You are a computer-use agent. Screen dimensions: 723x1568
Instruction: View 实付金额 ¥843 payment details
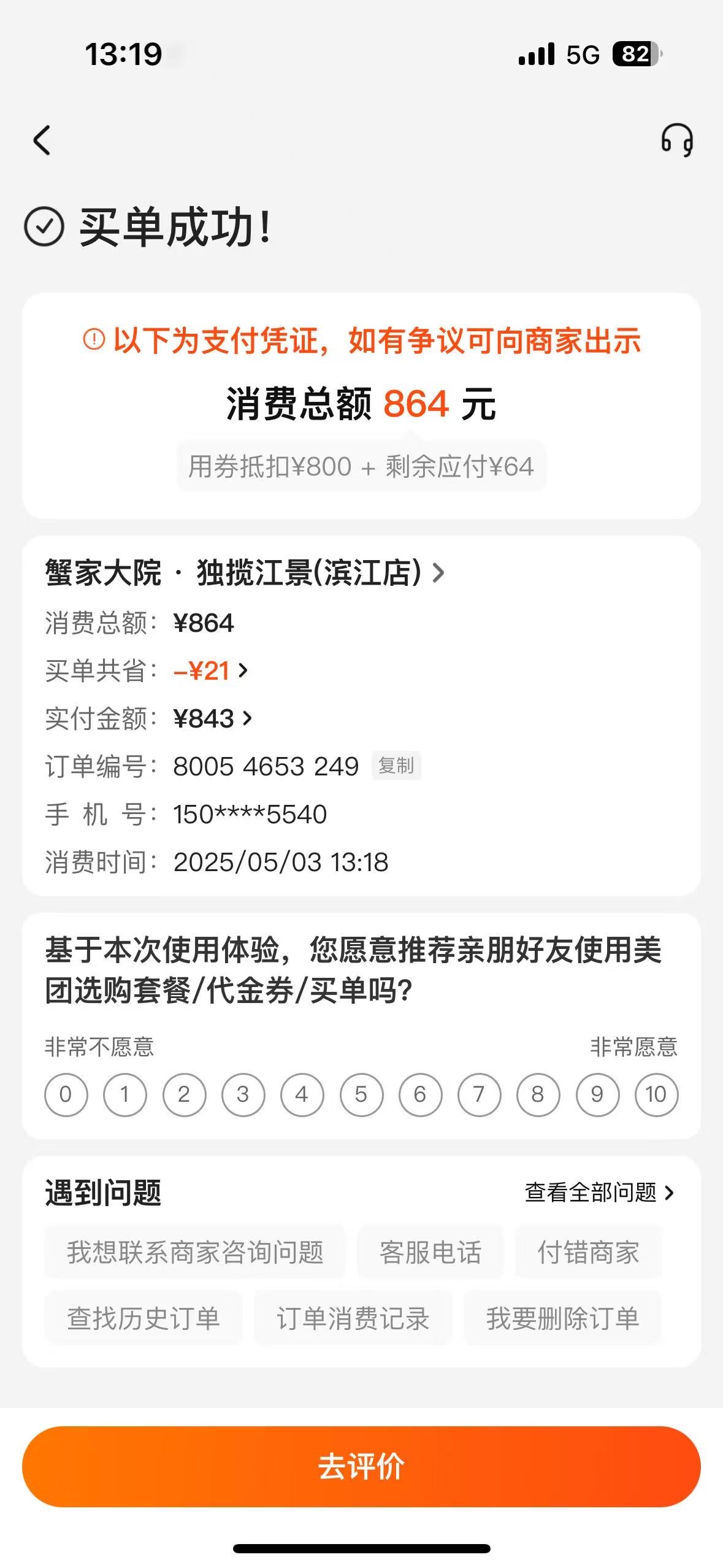[213, 718]
